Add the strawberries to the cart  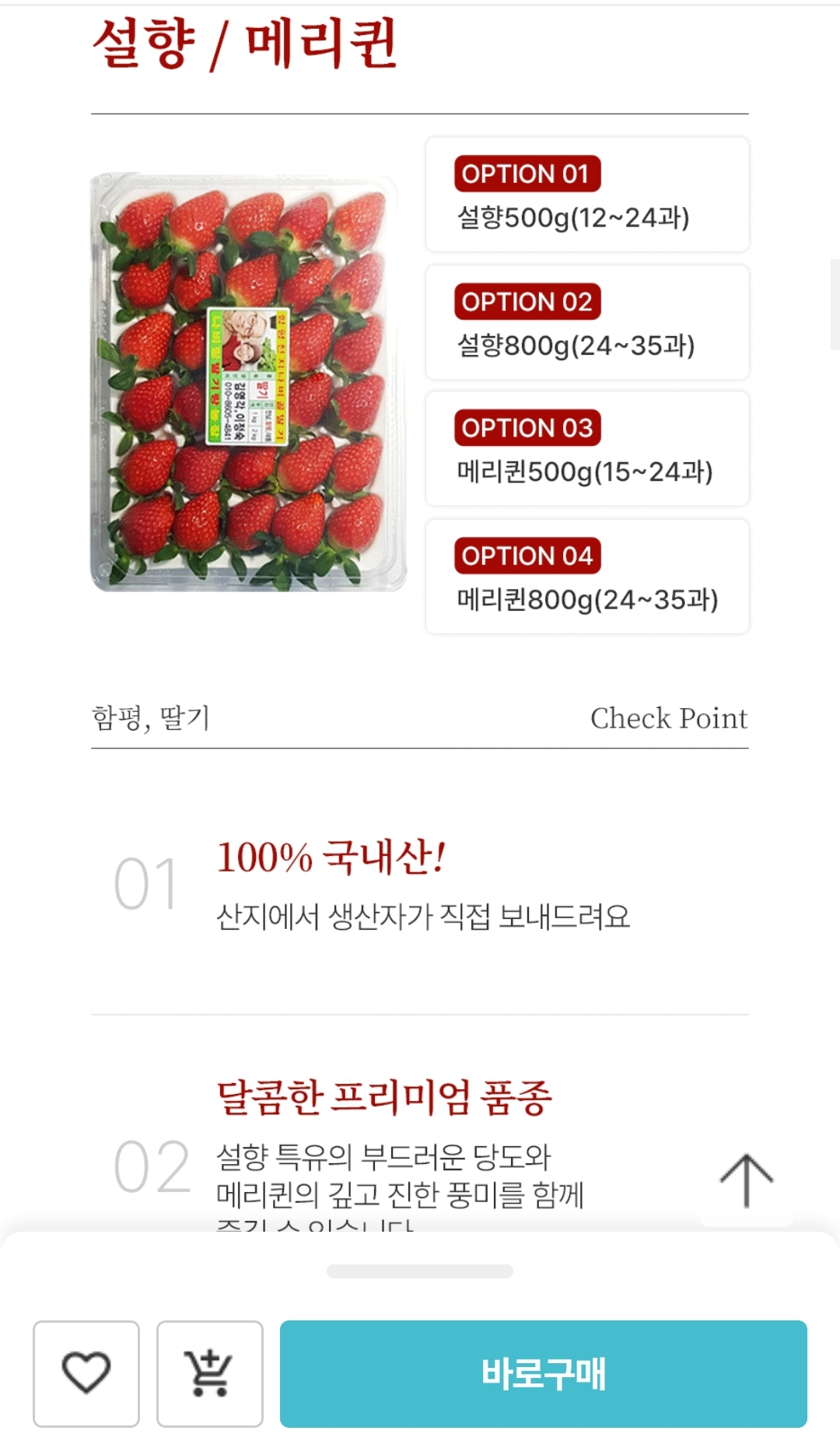(x=209, y=1373)
